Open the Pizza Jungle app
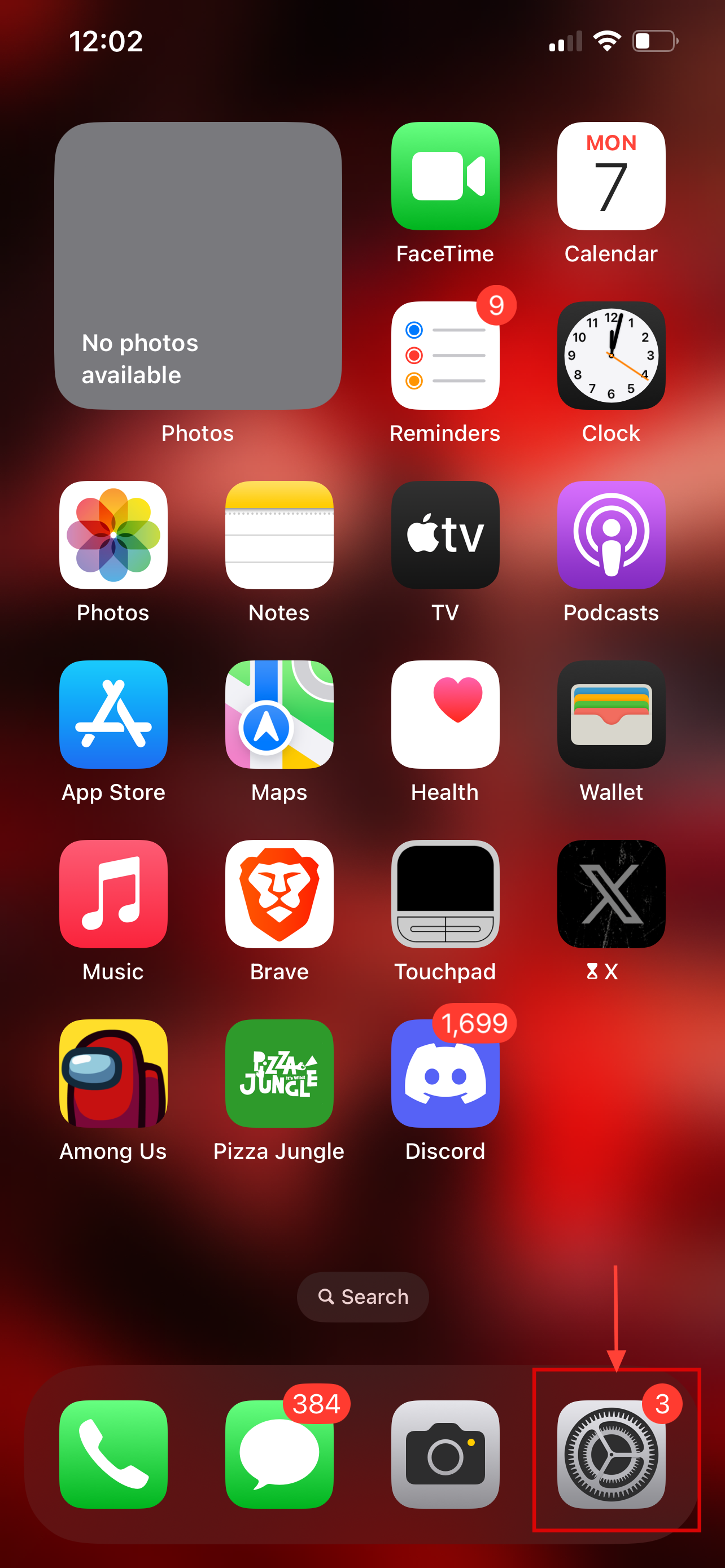The image size is (725, 1568). click(x=279, y=1073)
